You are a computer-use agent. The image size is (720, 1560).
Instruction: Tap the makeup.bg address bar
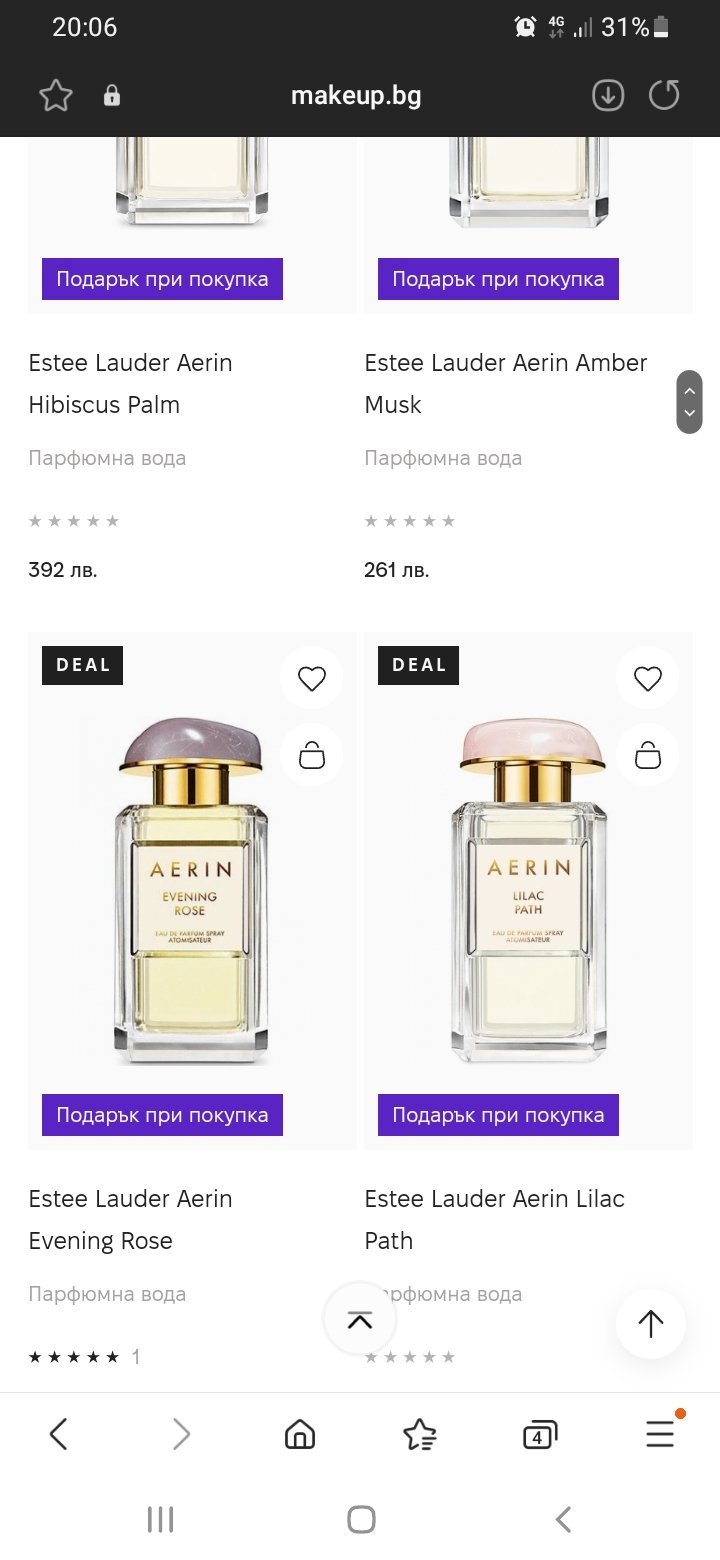[x=356, y=96]
